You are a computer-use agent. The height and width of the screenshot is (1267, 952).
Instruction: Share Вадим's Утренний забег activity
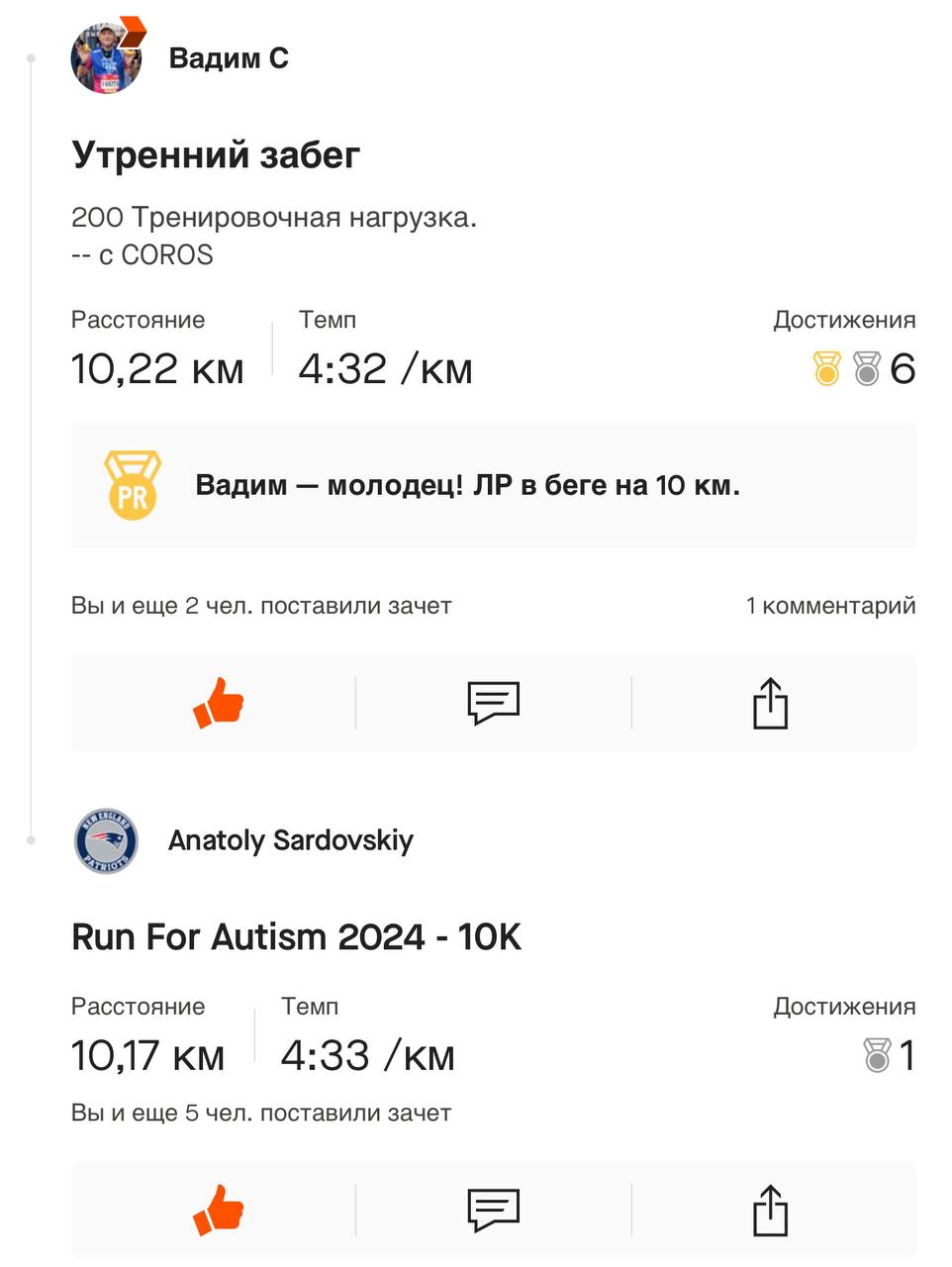click(x=770, y=703)
